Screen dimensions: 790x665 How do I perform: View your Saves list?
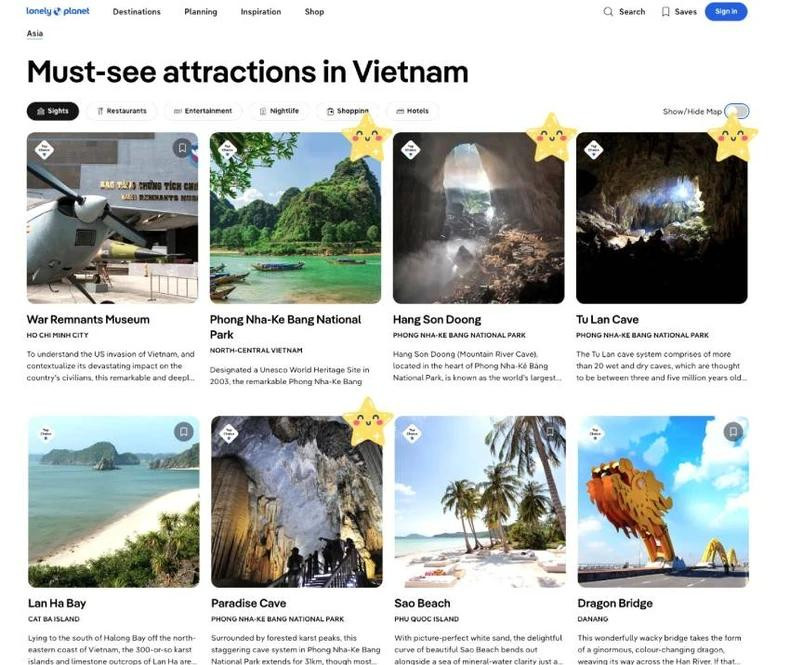pyautogui.click(x=679, y=12)
